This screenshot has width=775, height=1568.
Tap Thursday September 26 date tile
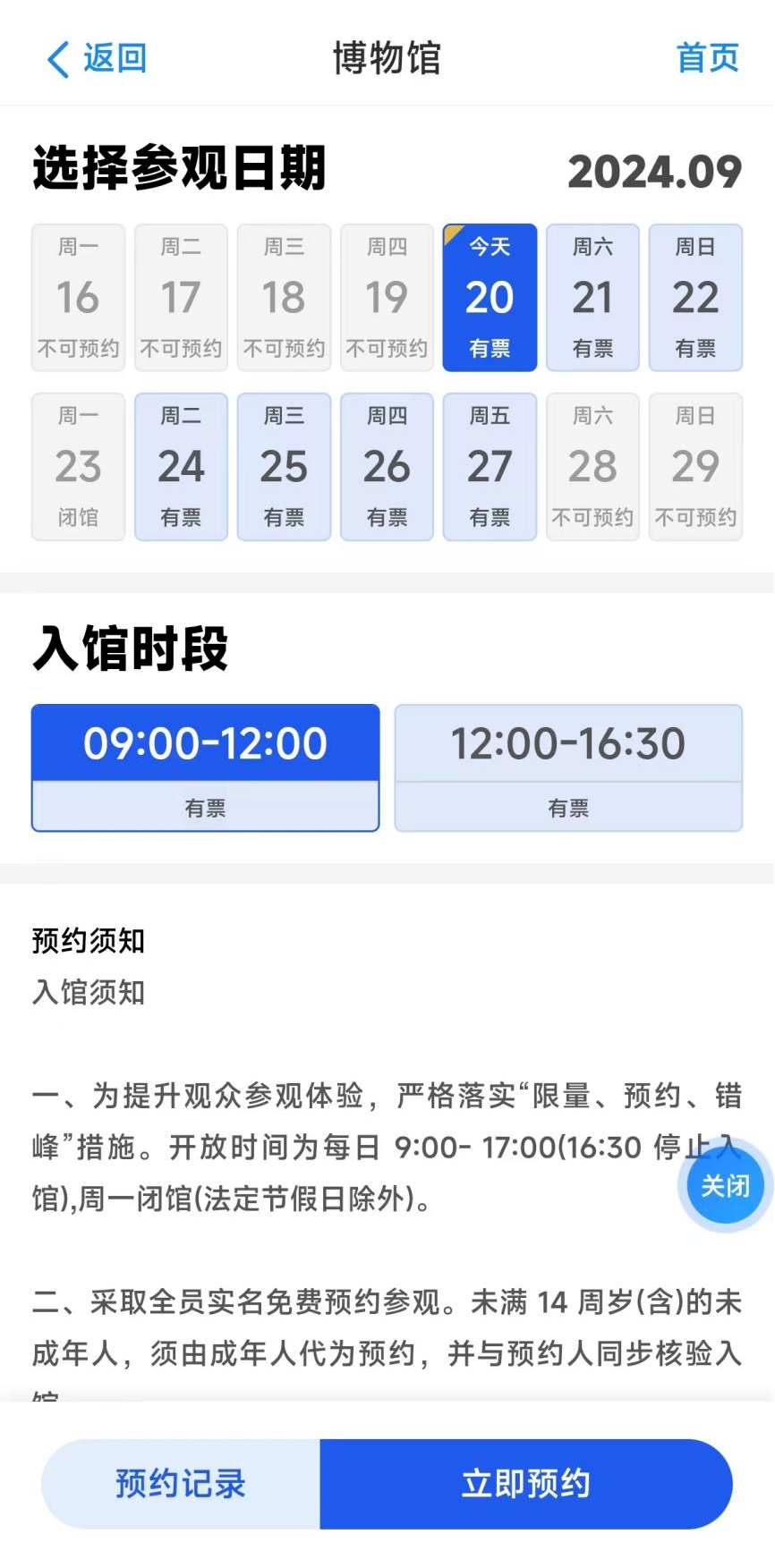point(387,466)
